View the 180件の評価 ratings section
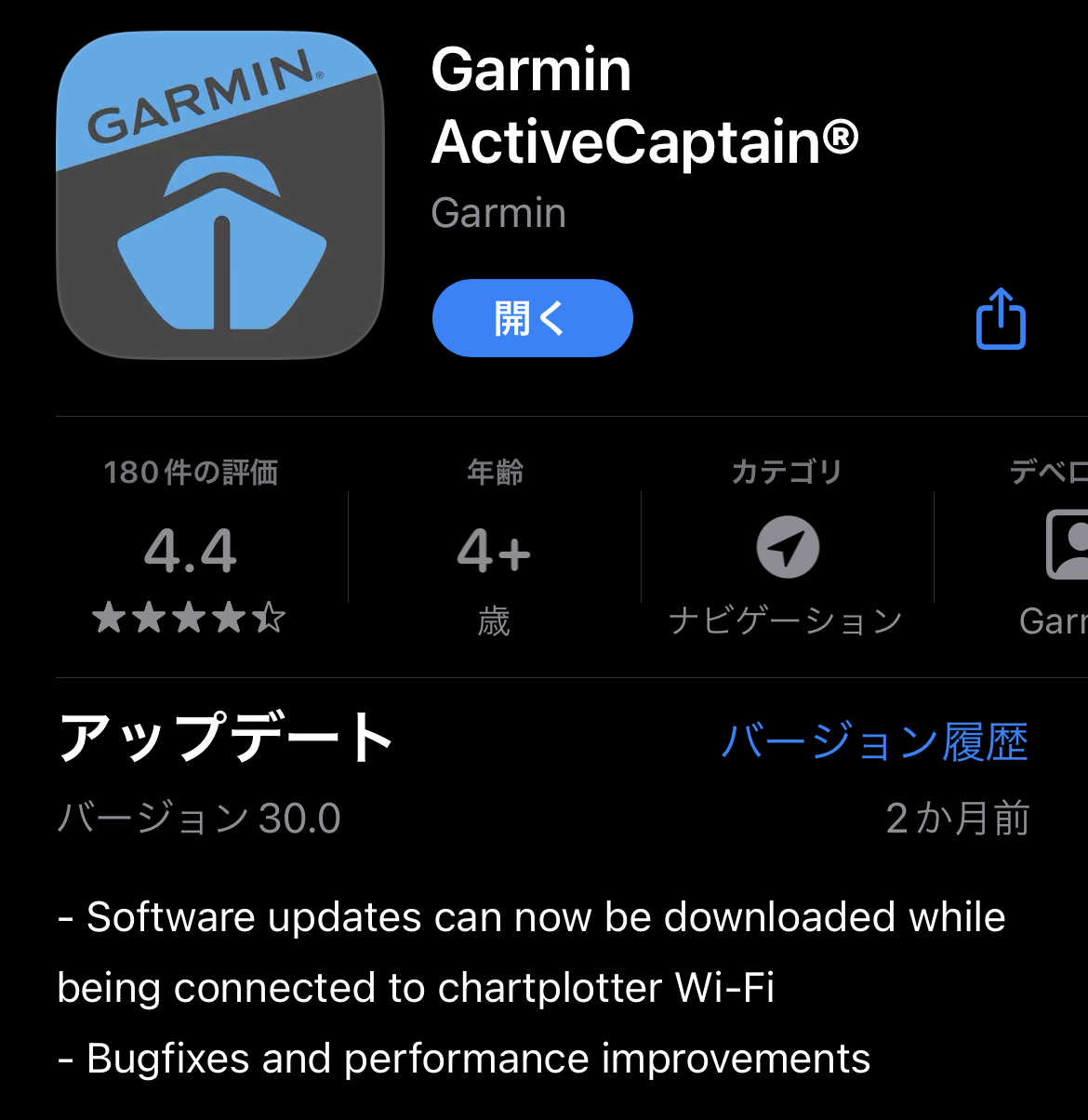Screen dimensions: 1088x1120 click(x=191, y=551)
